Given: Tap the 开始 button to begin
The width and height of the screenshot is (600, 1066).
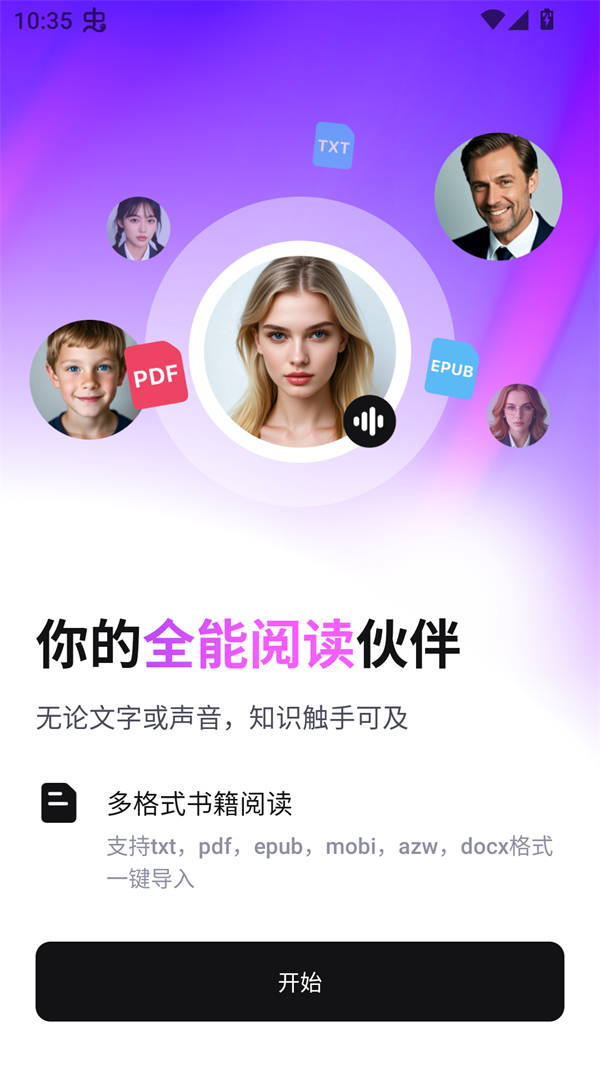Looking at the screenshot, I should point(300,981).
